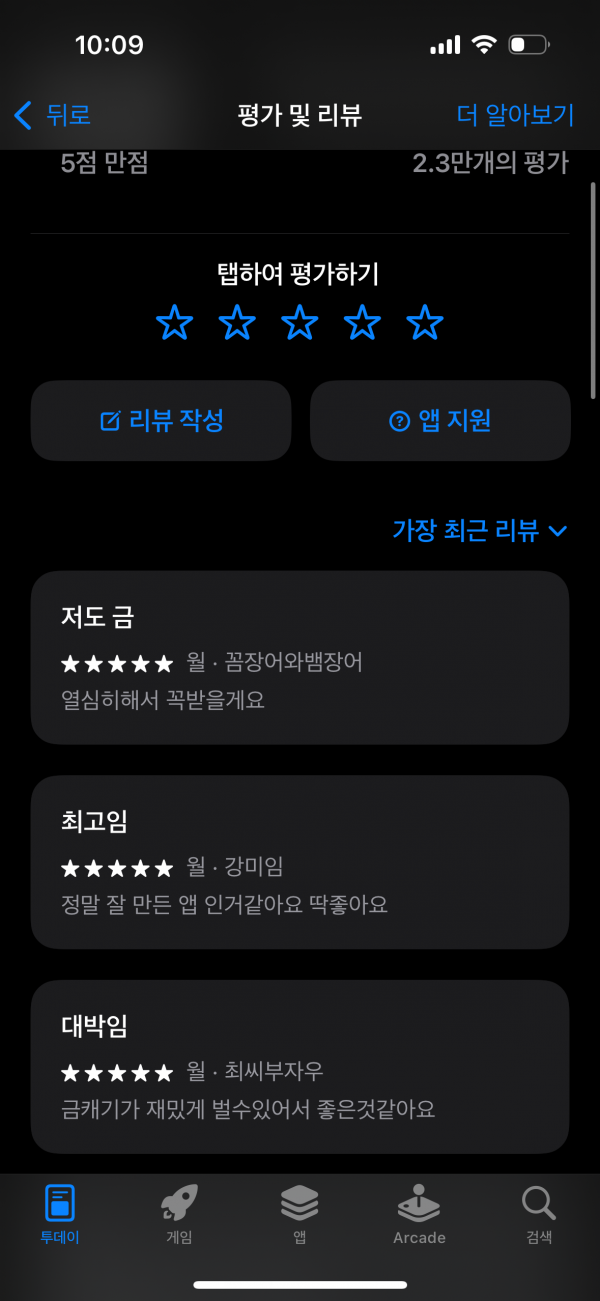The width and height of the screenshot is (600, 1301).
Task: View the 대박임 review by 최씨부자우
Action: [300, 1066]
